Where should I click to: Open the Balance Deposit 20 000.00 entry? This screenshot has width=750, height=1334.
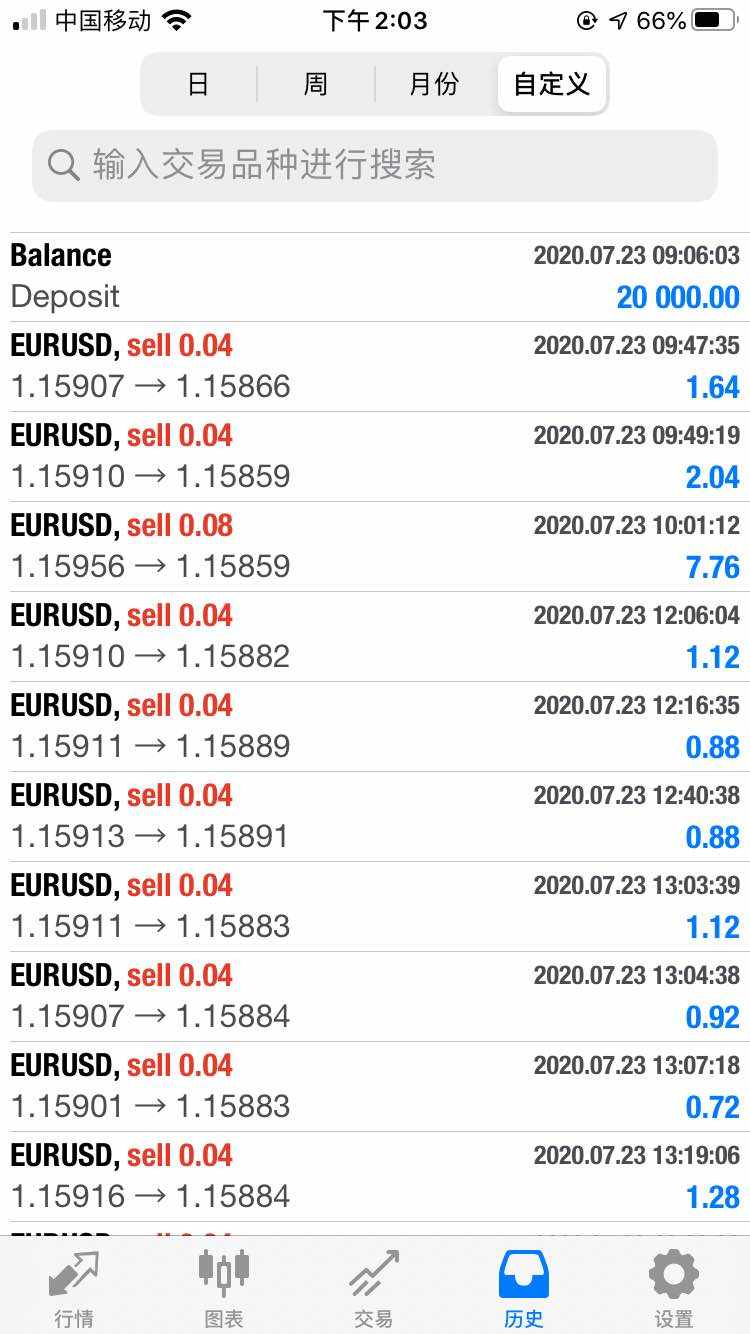point(375,277)
